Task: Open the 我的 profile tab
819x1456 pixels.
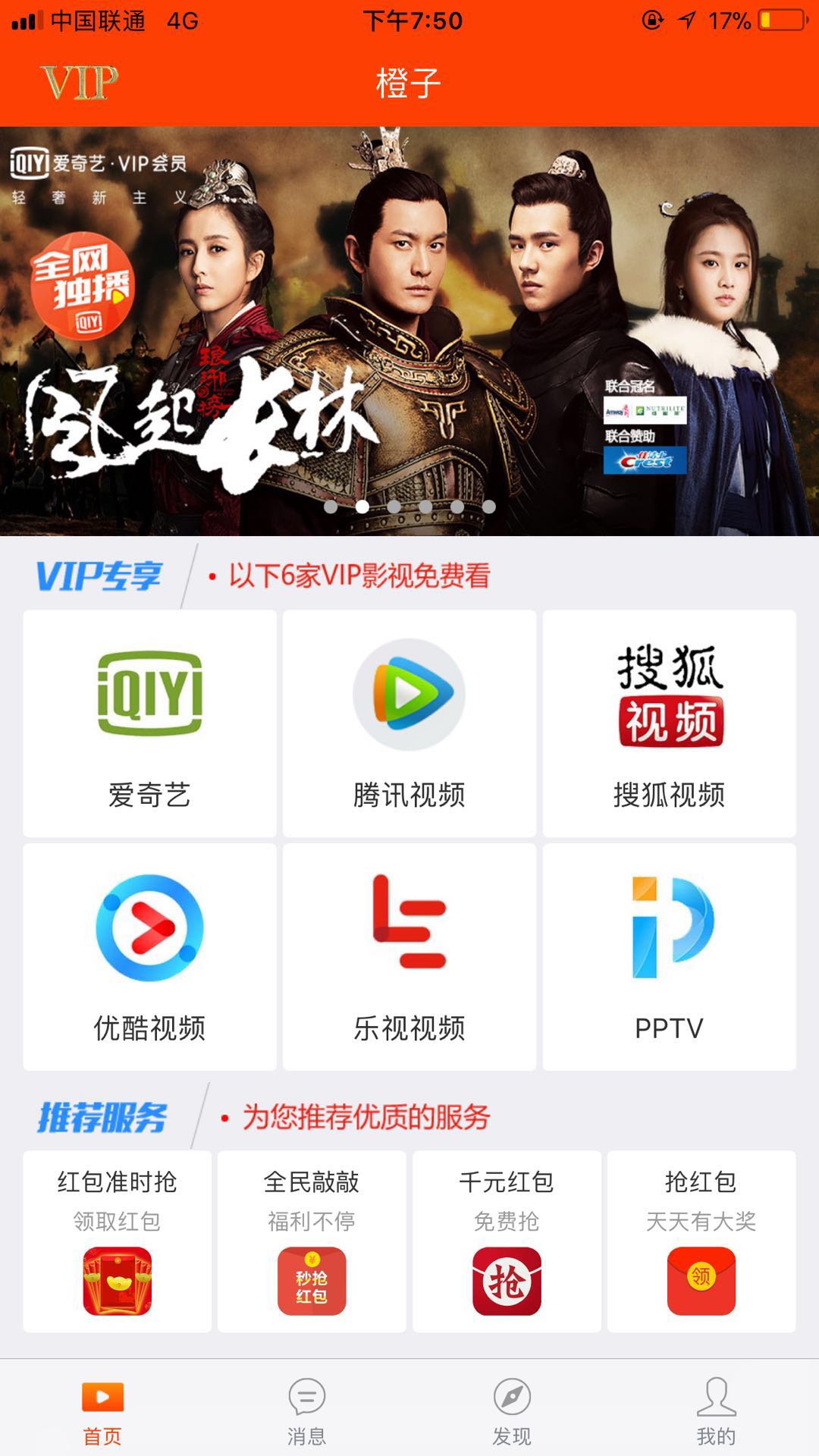Action: [717, 1411]
